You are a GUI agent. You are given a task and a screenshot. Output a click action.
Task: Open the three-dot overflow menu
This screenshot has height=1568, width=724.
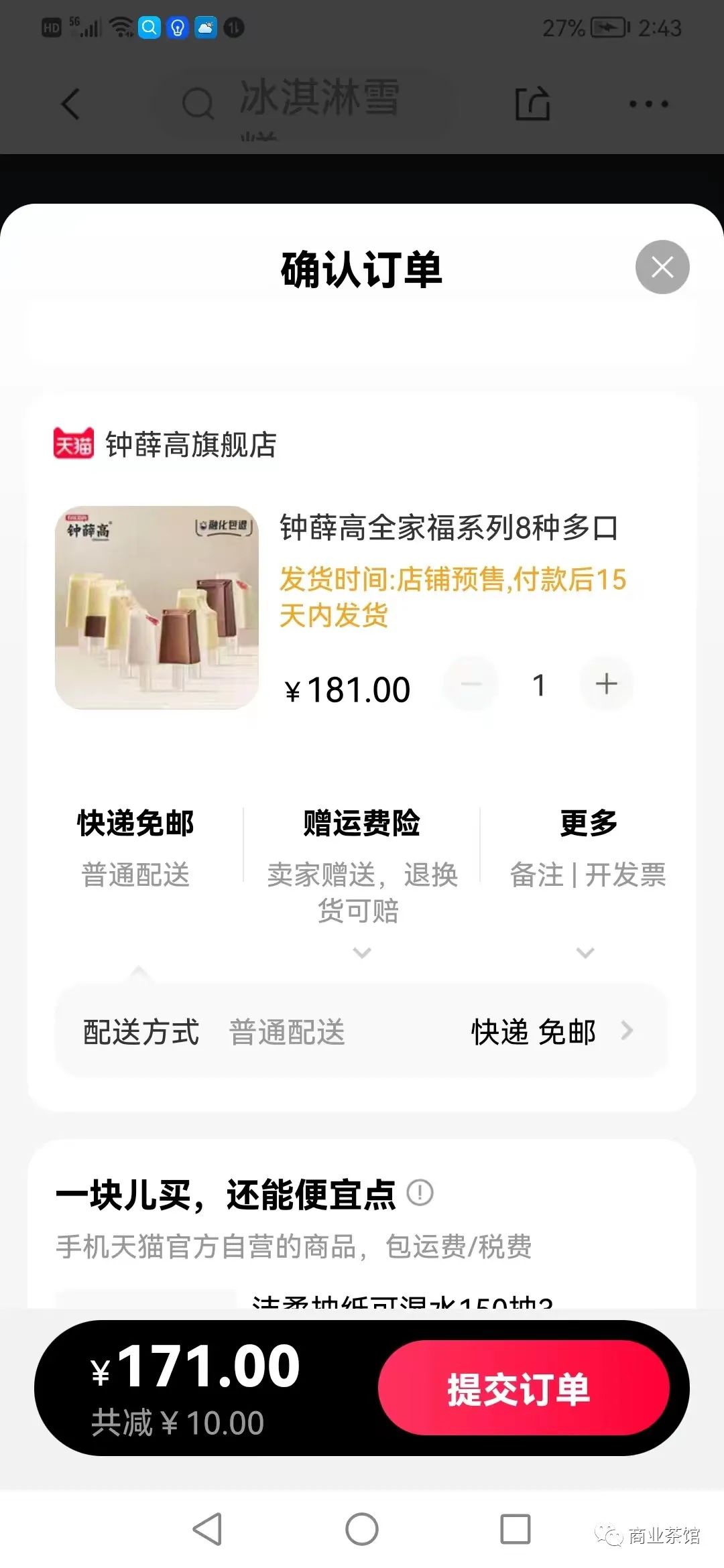pyautogui.click(x=648, y=104)
